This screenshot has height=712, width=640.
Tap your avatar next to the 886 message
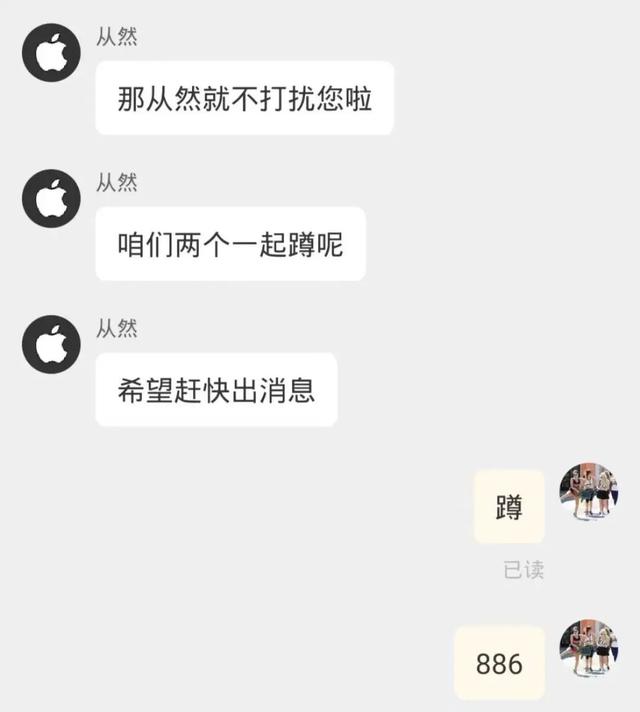click(588, 647)
